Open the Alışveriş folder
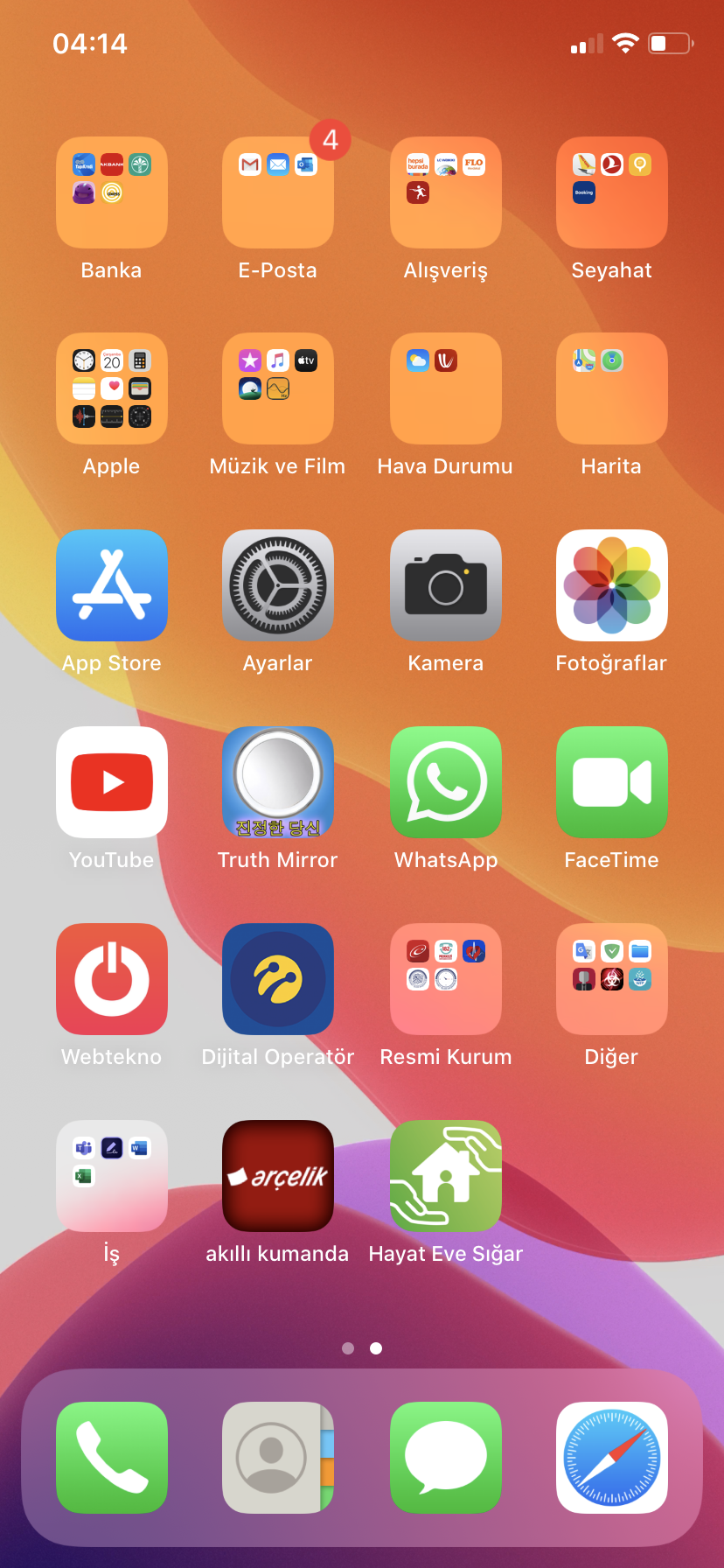Image resolution: width=724 pixels, height=1568 pixels. coord(446,192)
